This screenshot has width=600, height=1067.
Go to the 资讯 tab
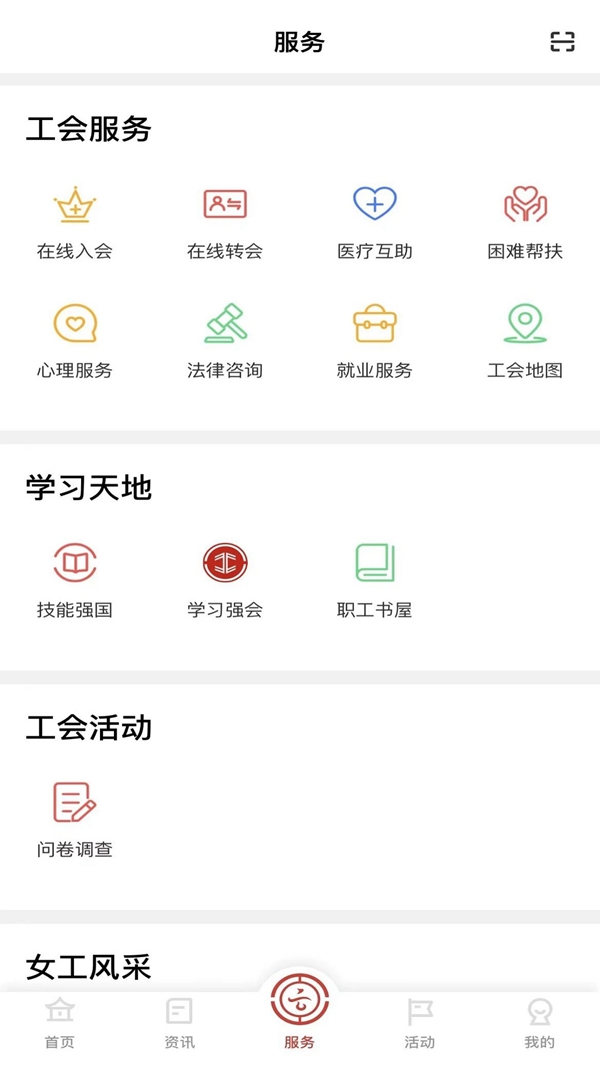click(180, 1023)
